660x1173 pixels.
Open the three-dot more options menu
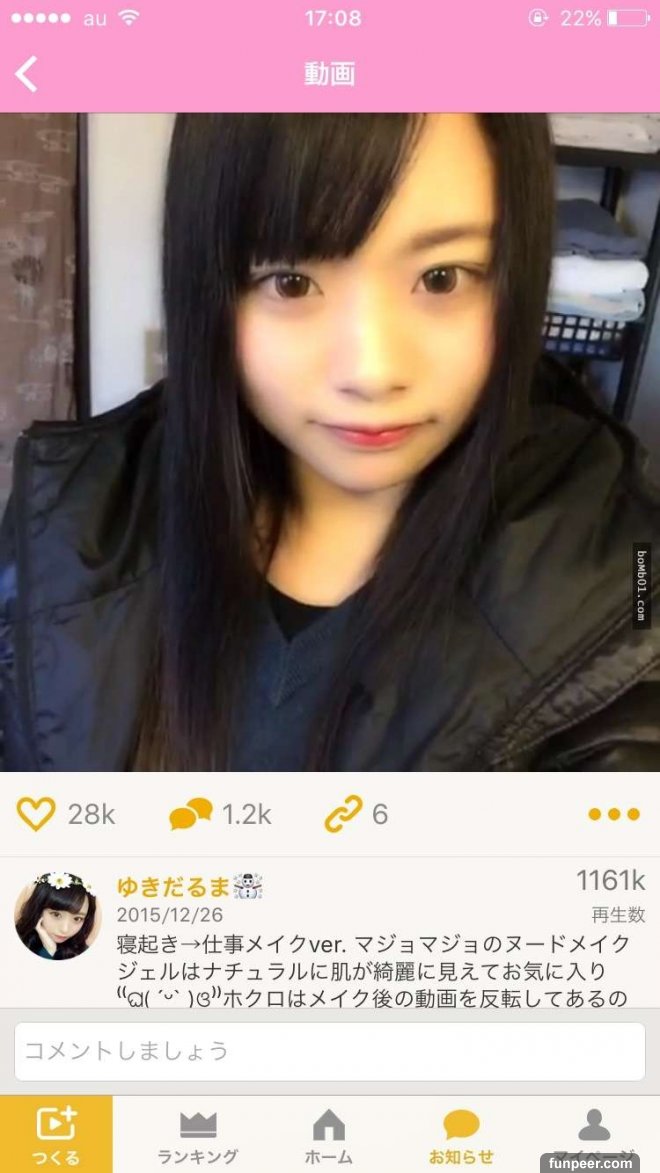[613, 814]
